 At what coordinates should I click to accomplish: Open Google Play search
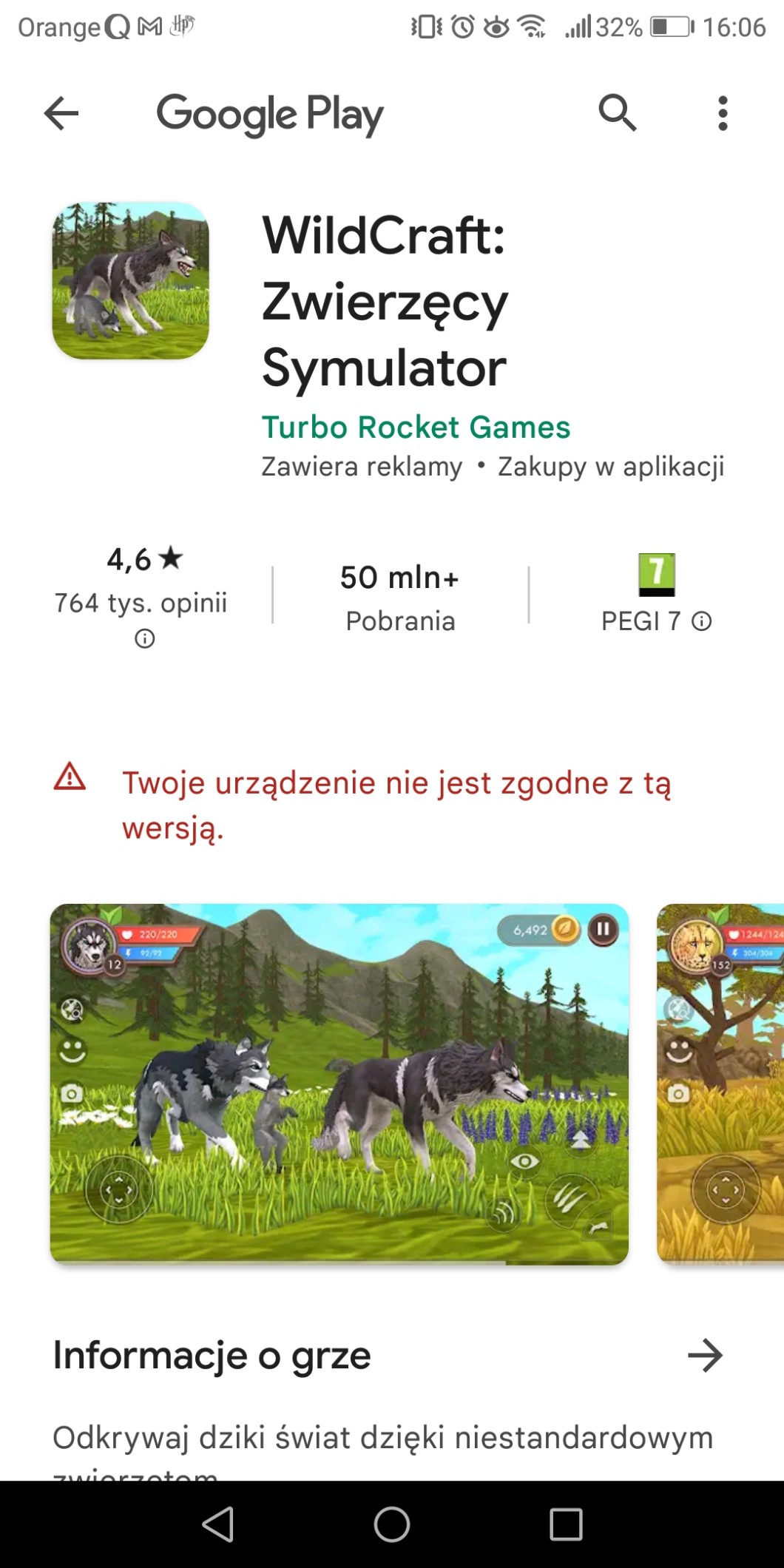pos(617,113)
